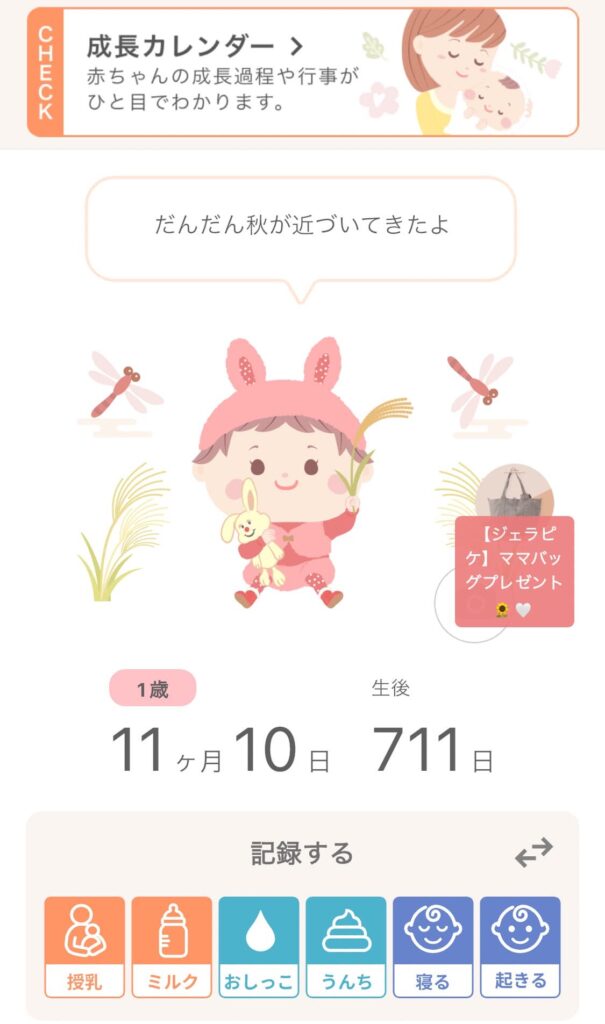This screenshot has width=605, height=1024.
Task: Open the 成長カレンダー banner
Action: click(302, 72)
